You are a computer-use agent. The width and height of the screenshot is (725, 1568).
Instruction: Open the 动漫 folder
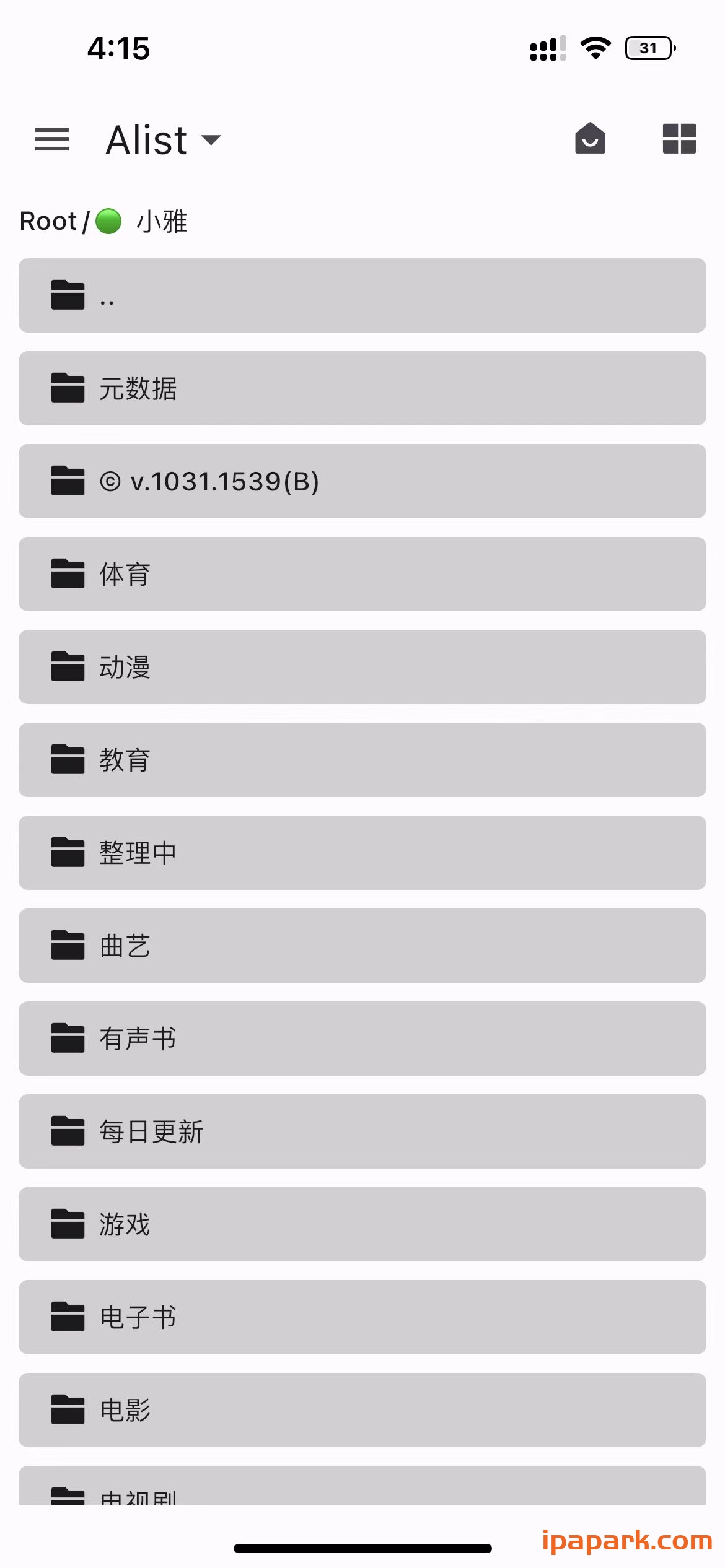tap(124, 667)
